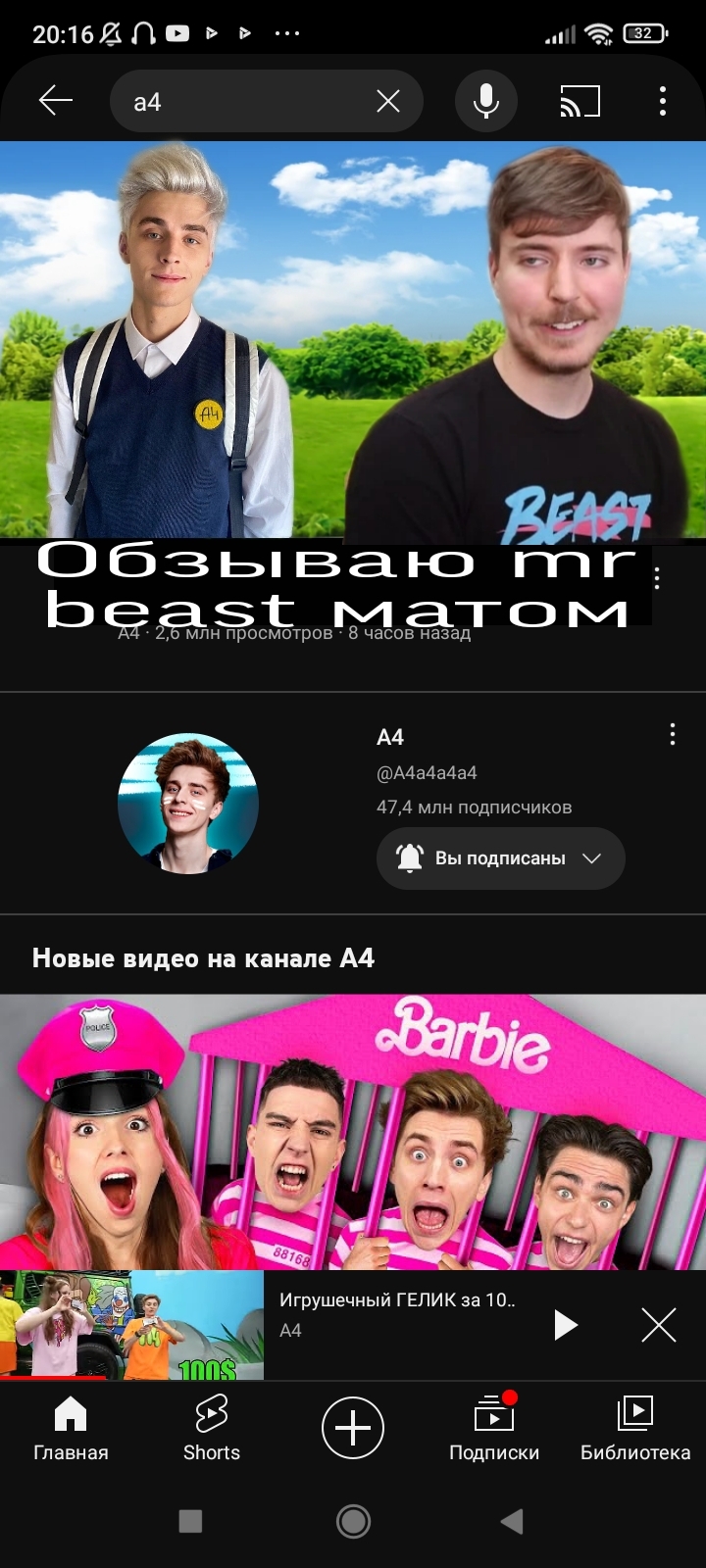Viewport: 706px width, 1568px height.
Task: Switch to the Shorts tab
Action: [x=212, y=1428]
